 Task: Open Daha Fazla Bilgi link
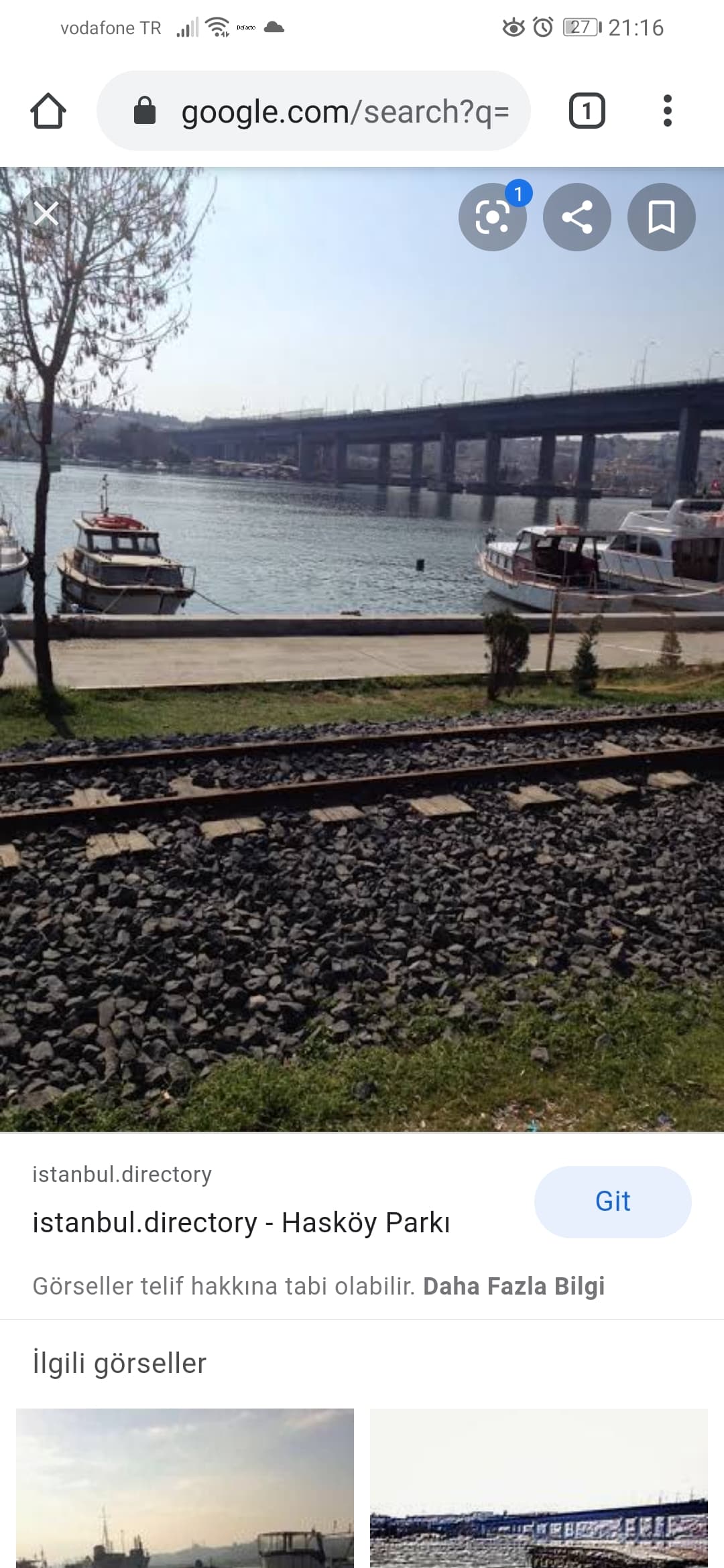coord(514,1286)
